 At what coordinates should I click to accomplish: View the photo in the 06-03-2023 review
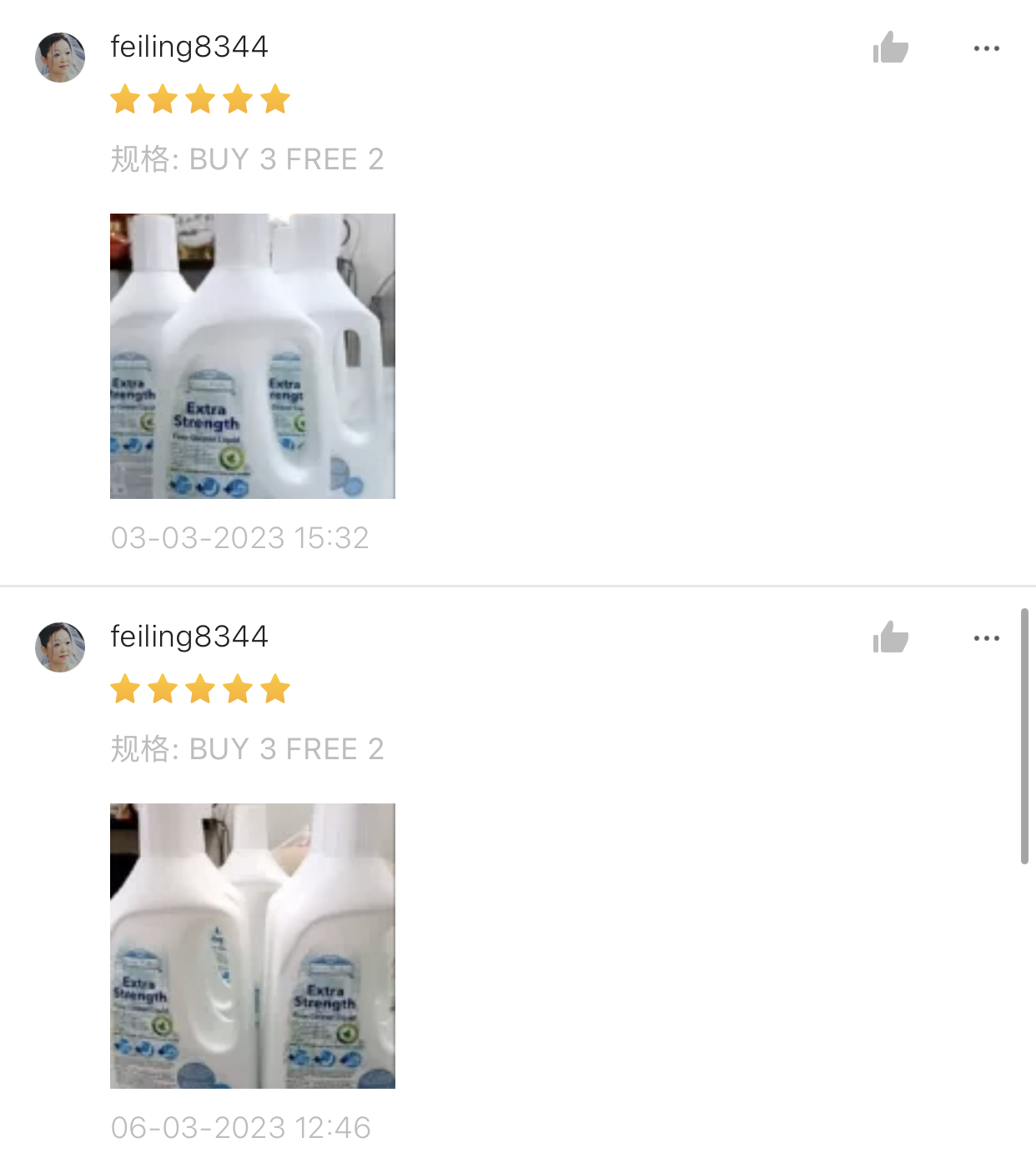click(x=253, y=945)
